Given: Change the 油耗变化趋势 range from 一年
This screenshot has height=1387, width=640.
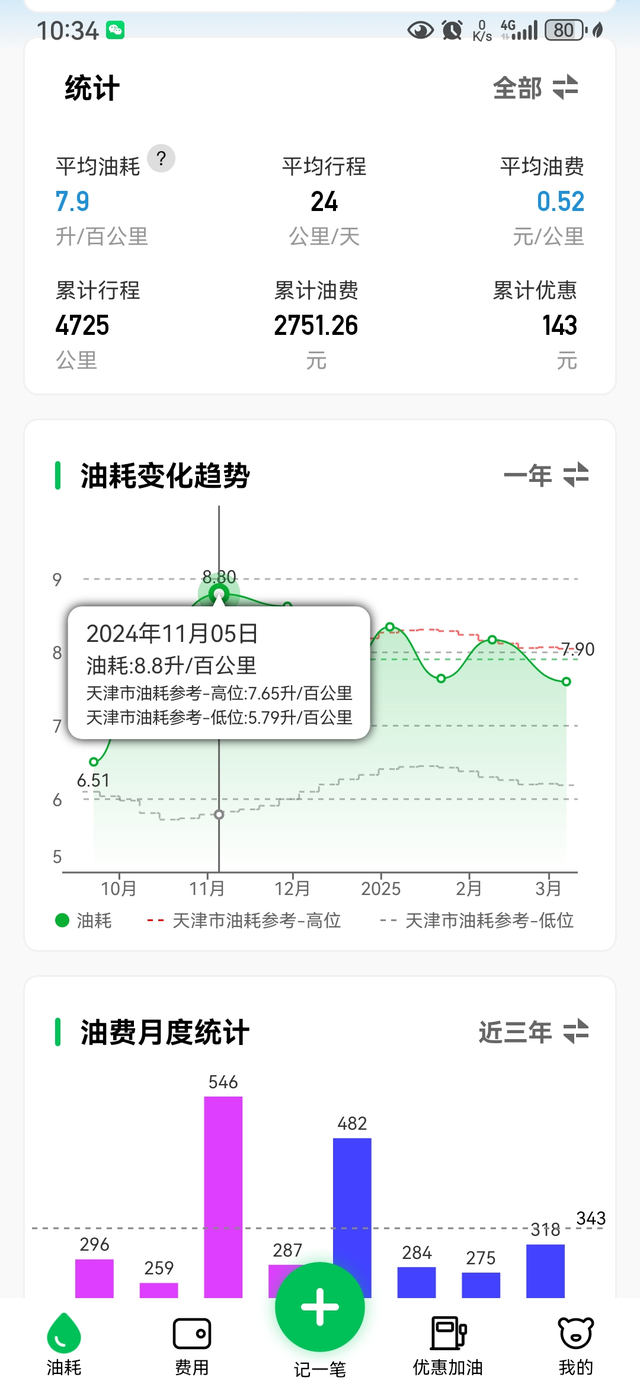Looking at the screenshot, I should click(546, 476).
